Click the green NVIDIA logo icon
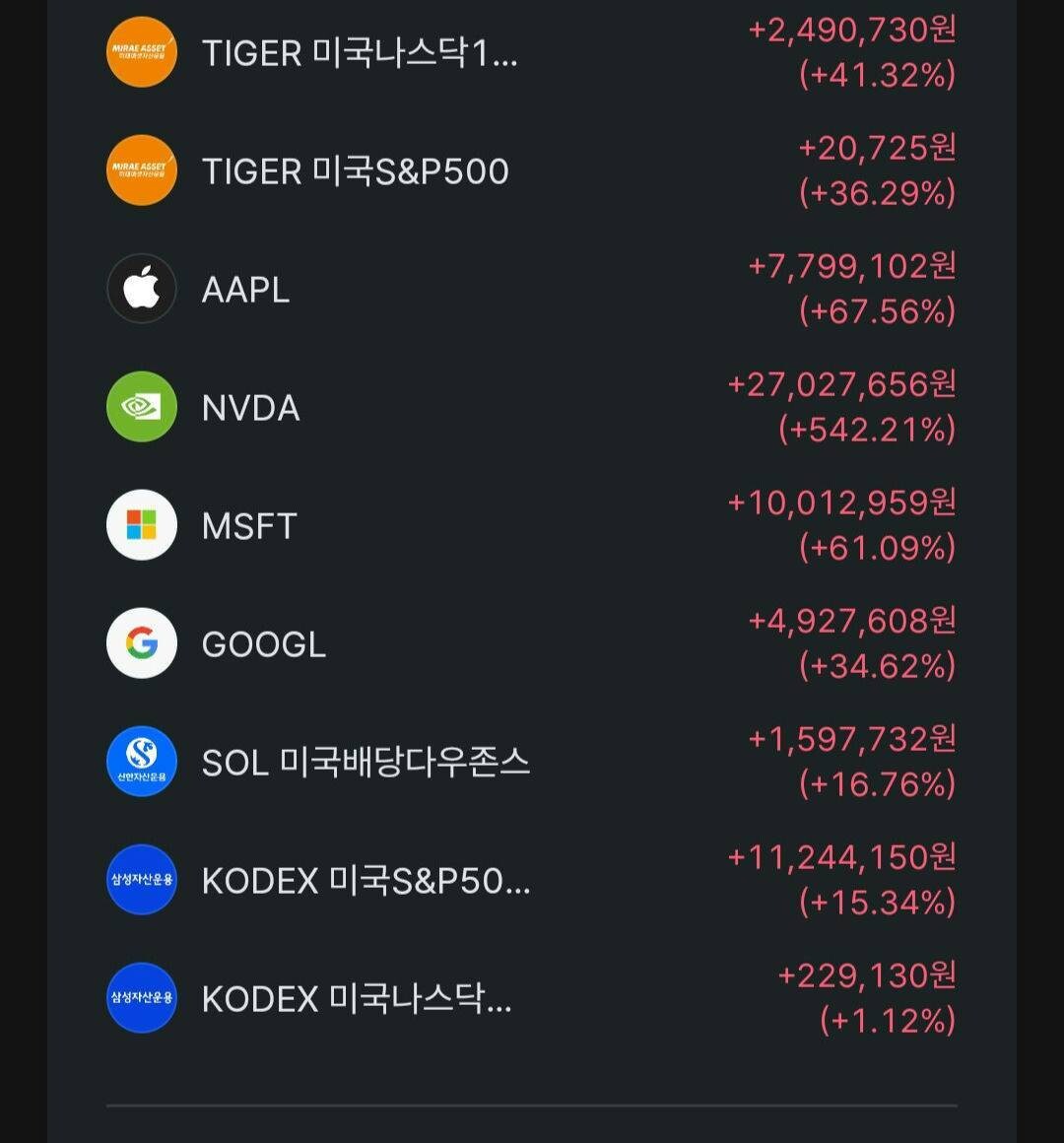 [x=142, y=406]
